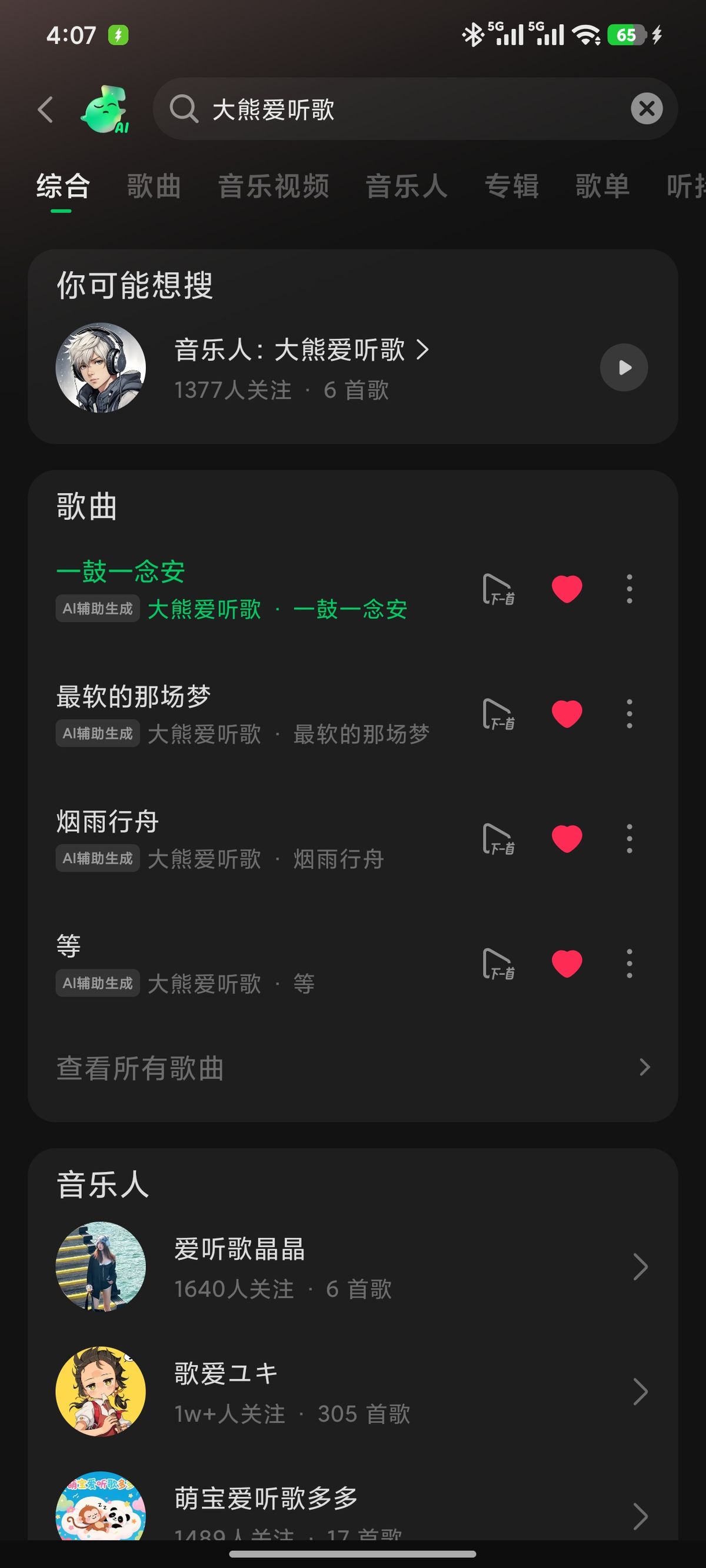Switch to the 歌曲 tab

[x=154, y=186]
